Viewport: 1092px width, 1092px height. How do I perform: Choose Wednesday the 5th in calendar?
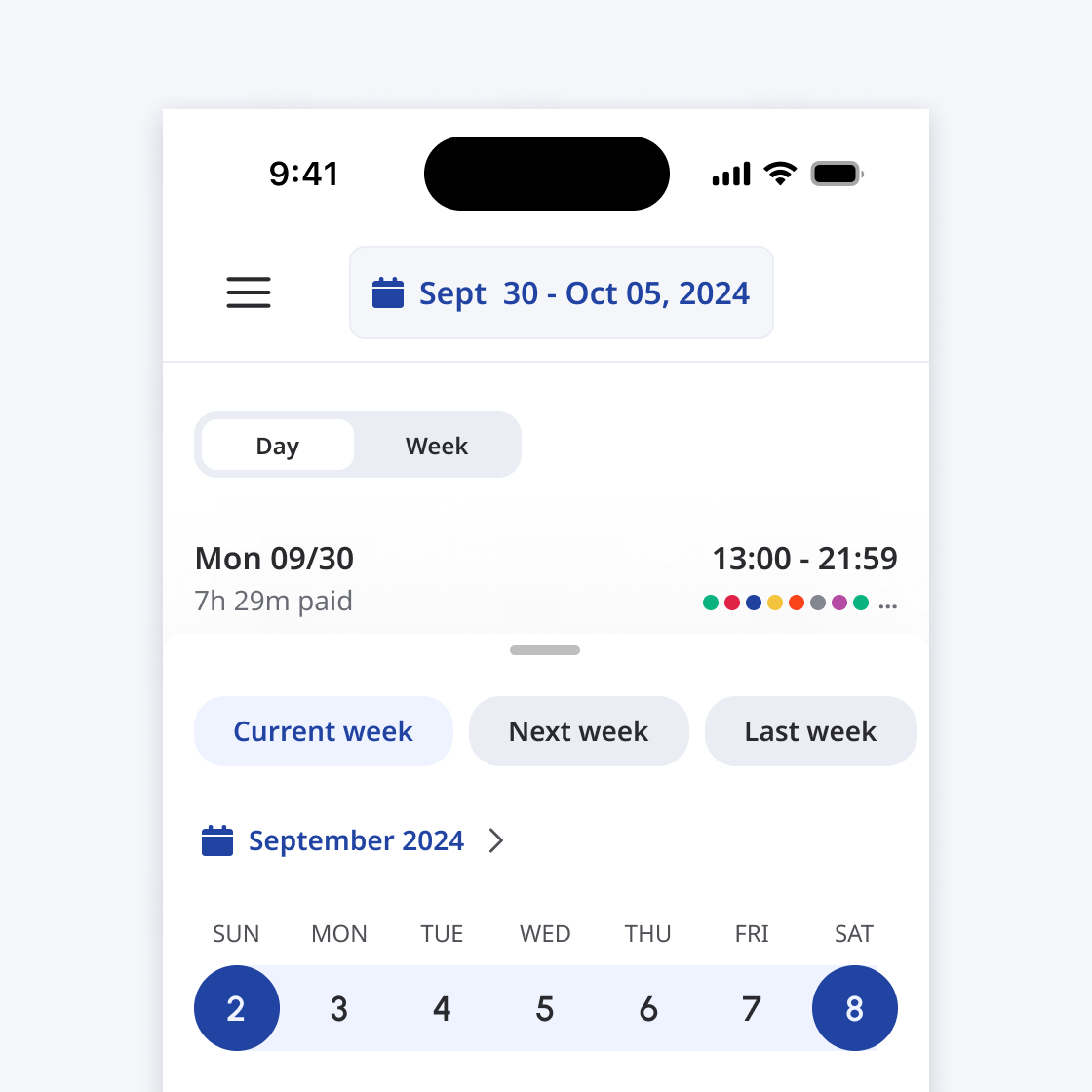pos(545,1008)
